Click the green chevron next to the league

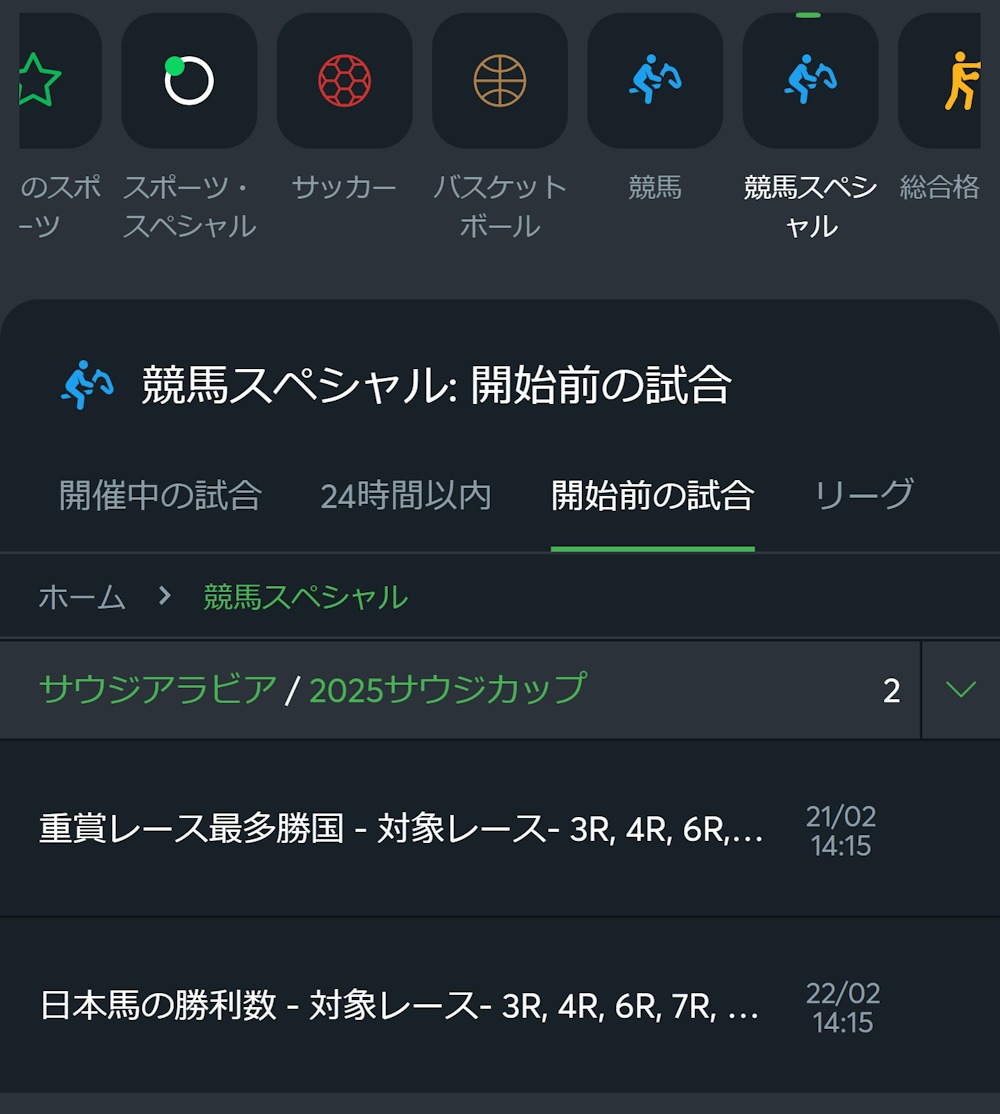point(960,689)
